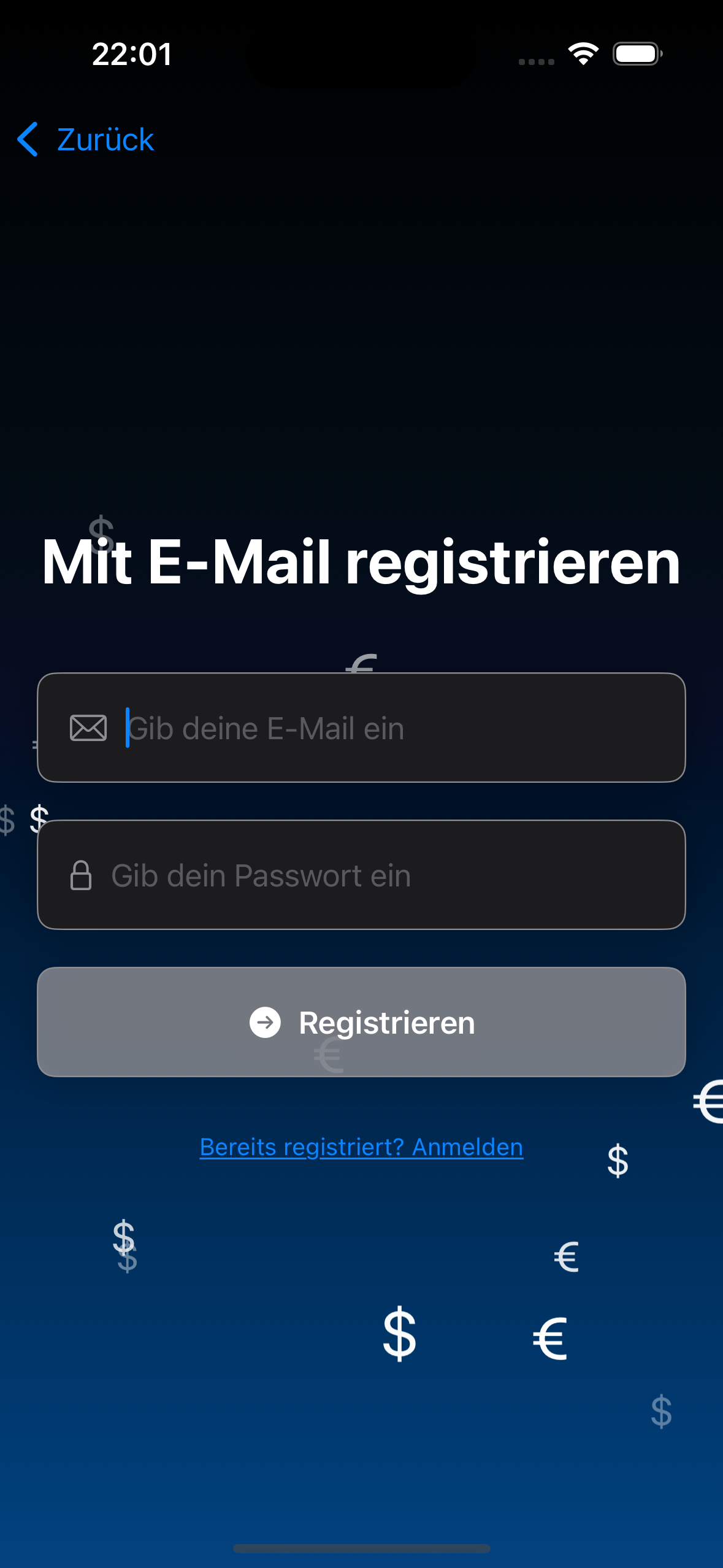Select the Passwort input field

tap(380, 875)
